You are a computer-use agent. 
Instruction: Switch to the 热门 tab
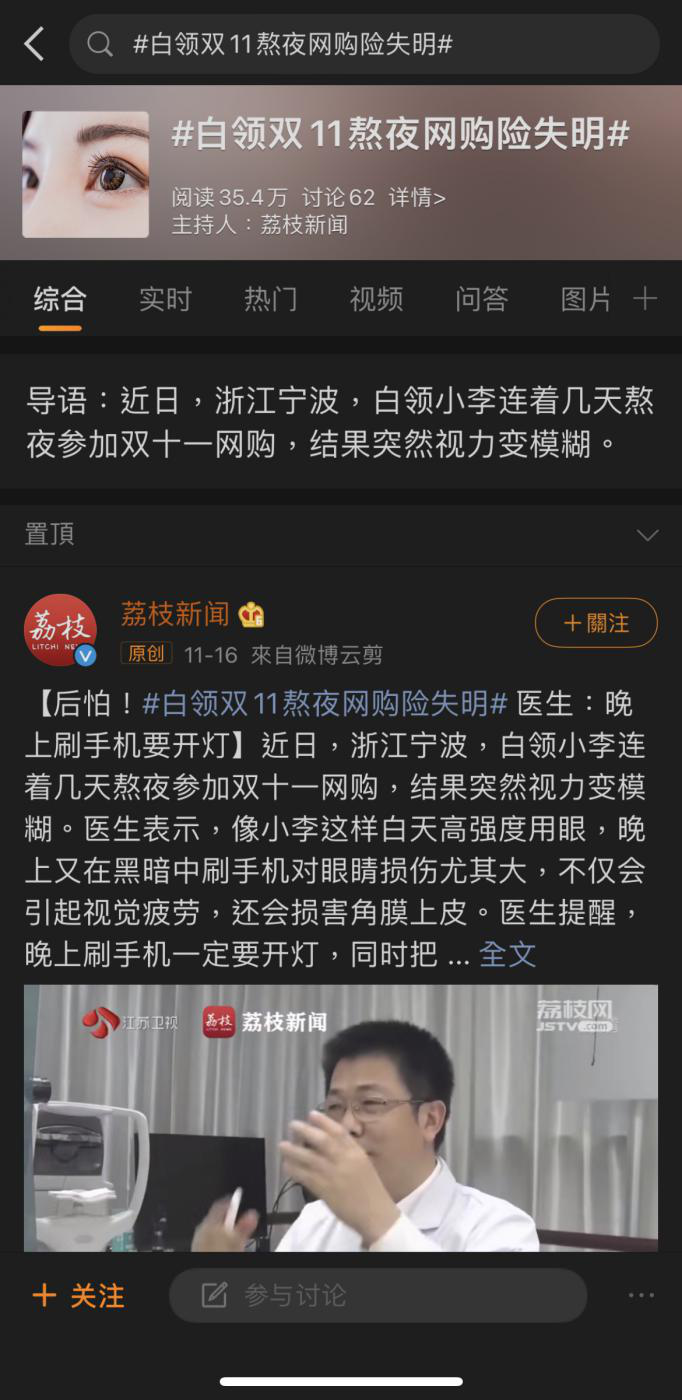[271, 299]
